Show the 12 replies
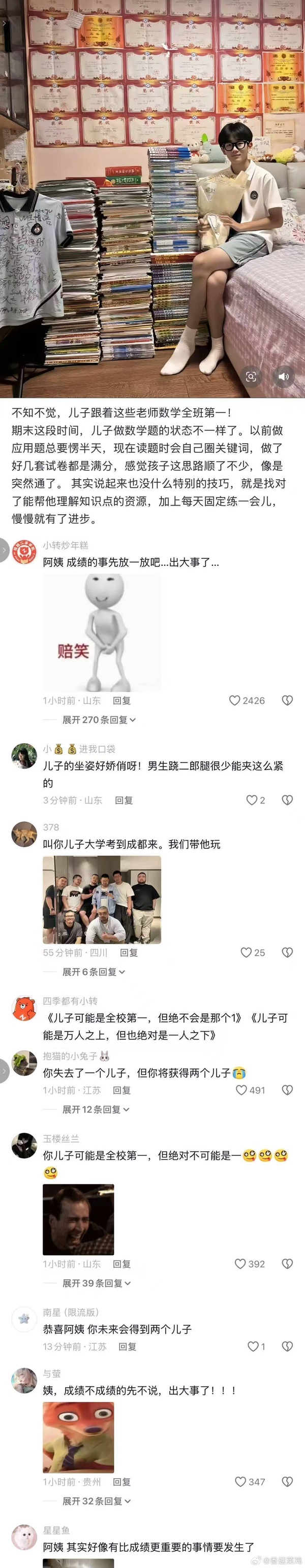The height and width of the screenshot is (1568, 305). click(96, 1109)
